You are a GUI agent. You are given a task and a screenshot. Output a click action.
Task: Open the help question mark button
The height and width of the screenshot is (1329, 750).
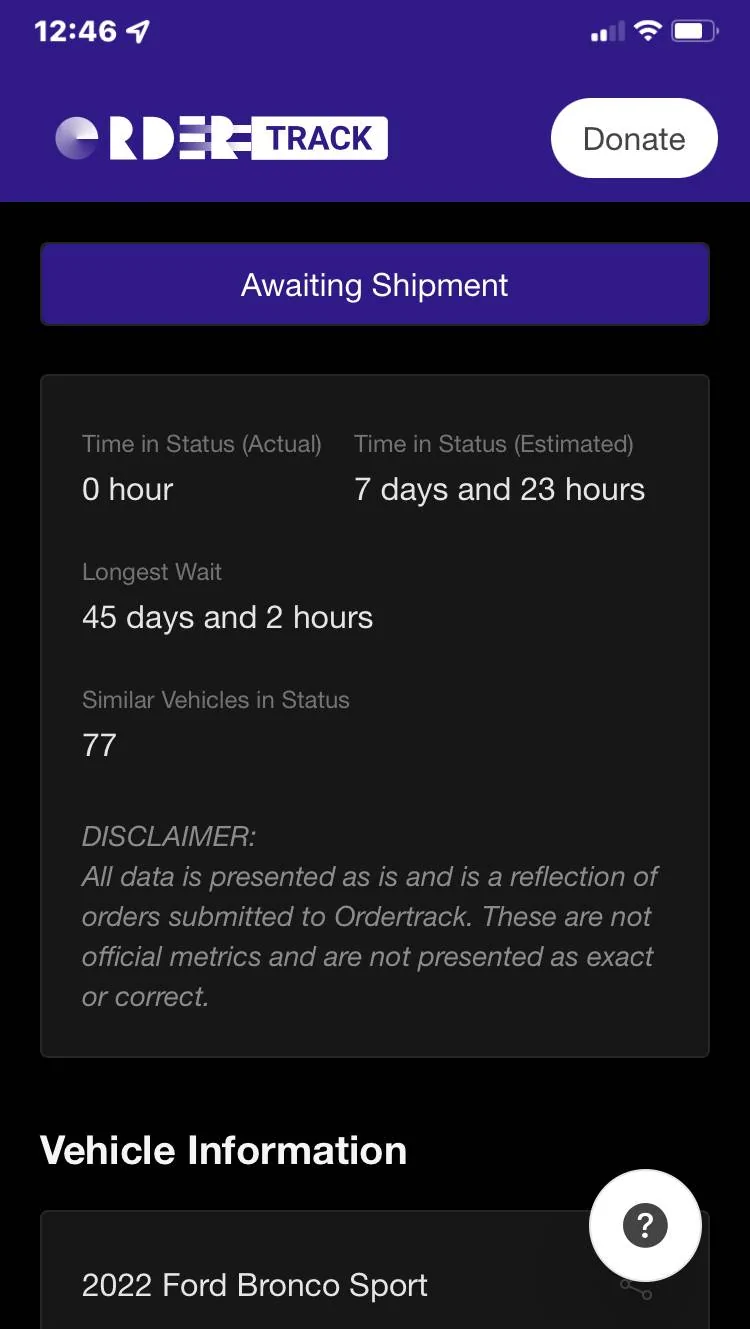(x=645, y=1225)
